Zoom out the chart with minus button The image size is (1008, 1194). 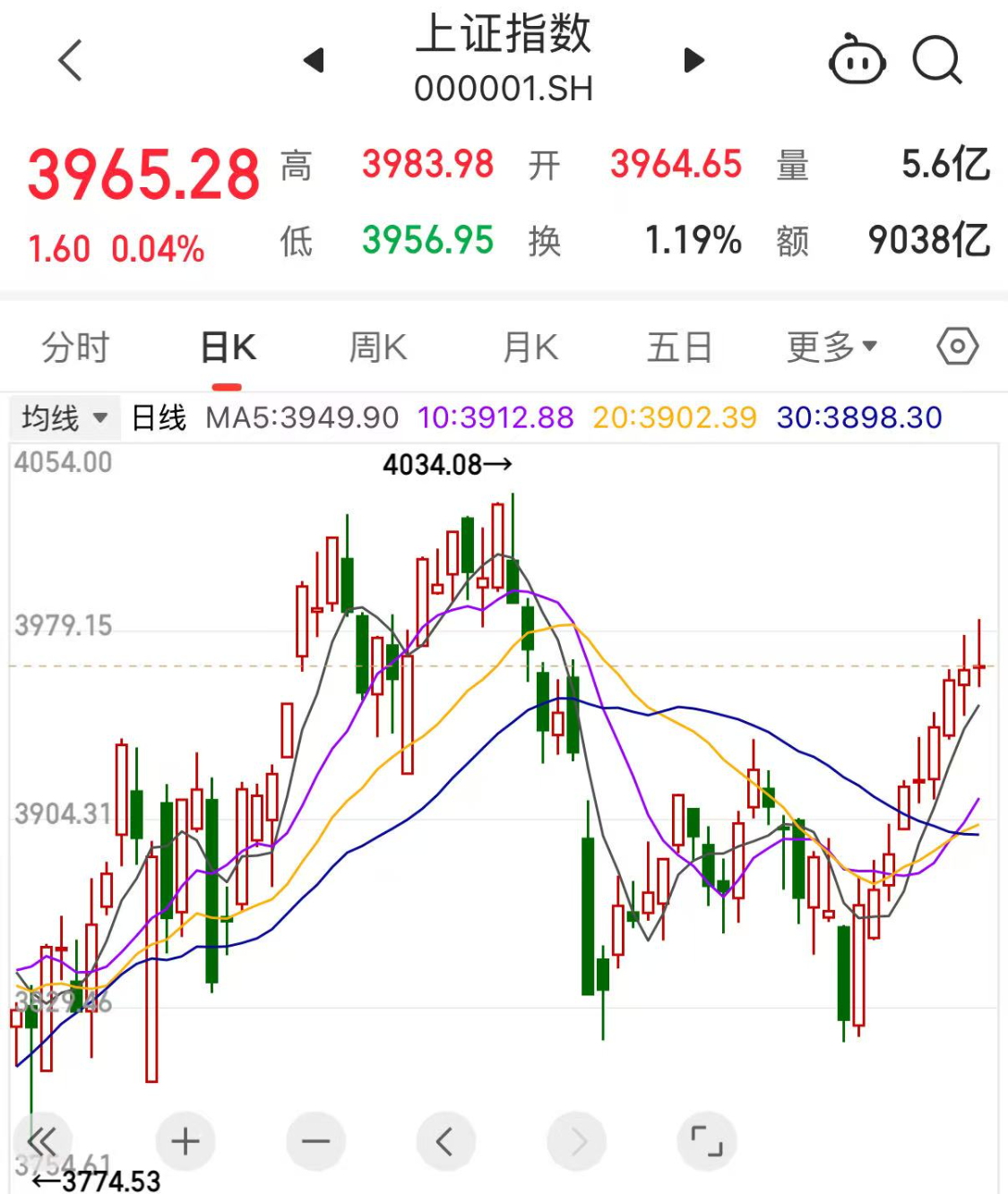tap(315, 1141)
